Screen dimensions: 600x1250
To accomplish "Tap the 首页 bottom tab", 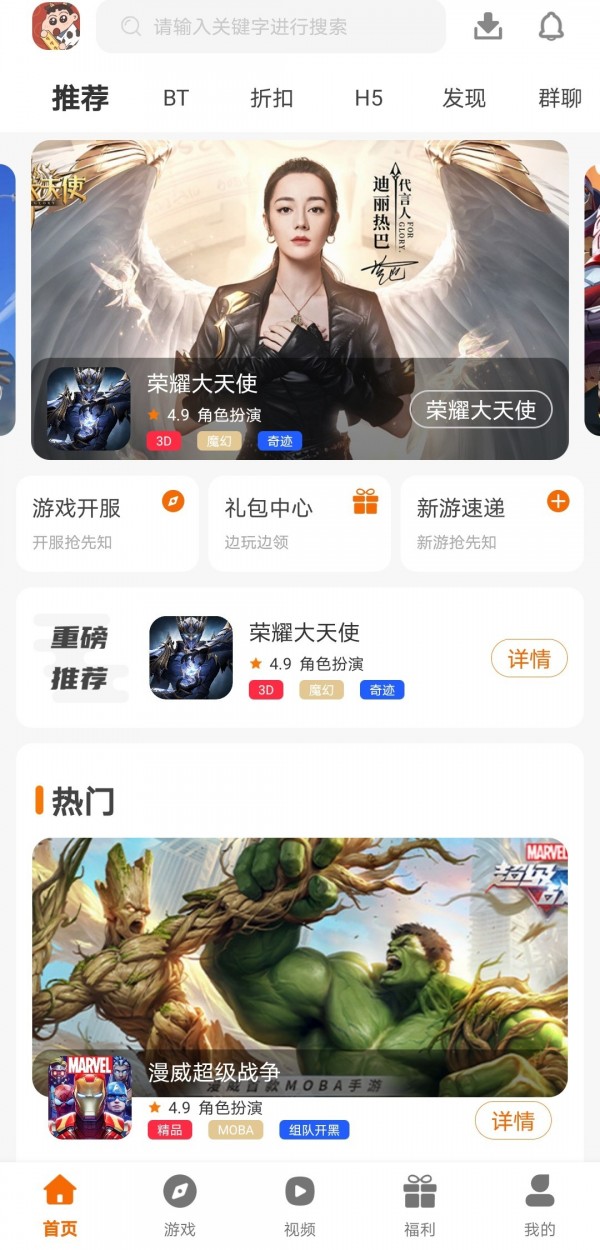I will coord(60,1206).
